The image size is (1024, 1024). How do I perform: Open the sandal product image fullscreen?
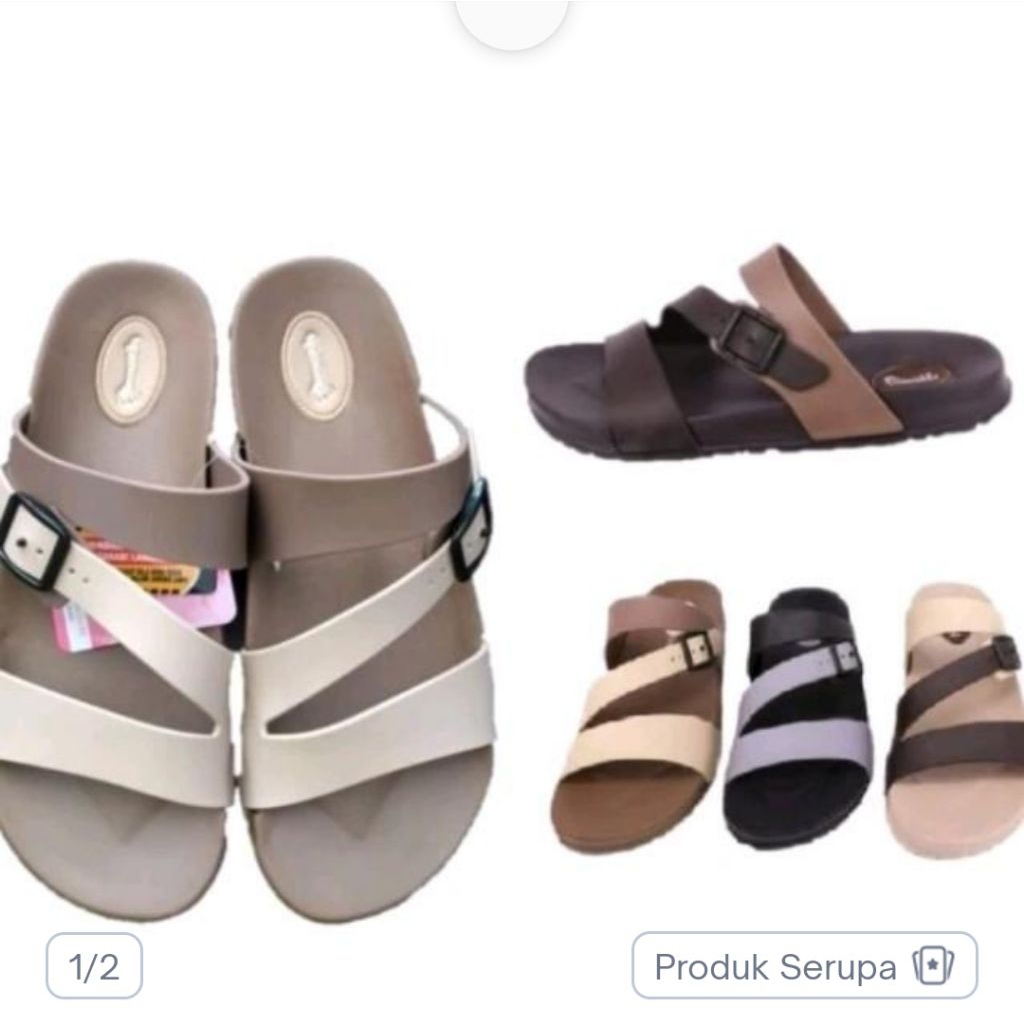pyautogui.click(x=512, y=560)
